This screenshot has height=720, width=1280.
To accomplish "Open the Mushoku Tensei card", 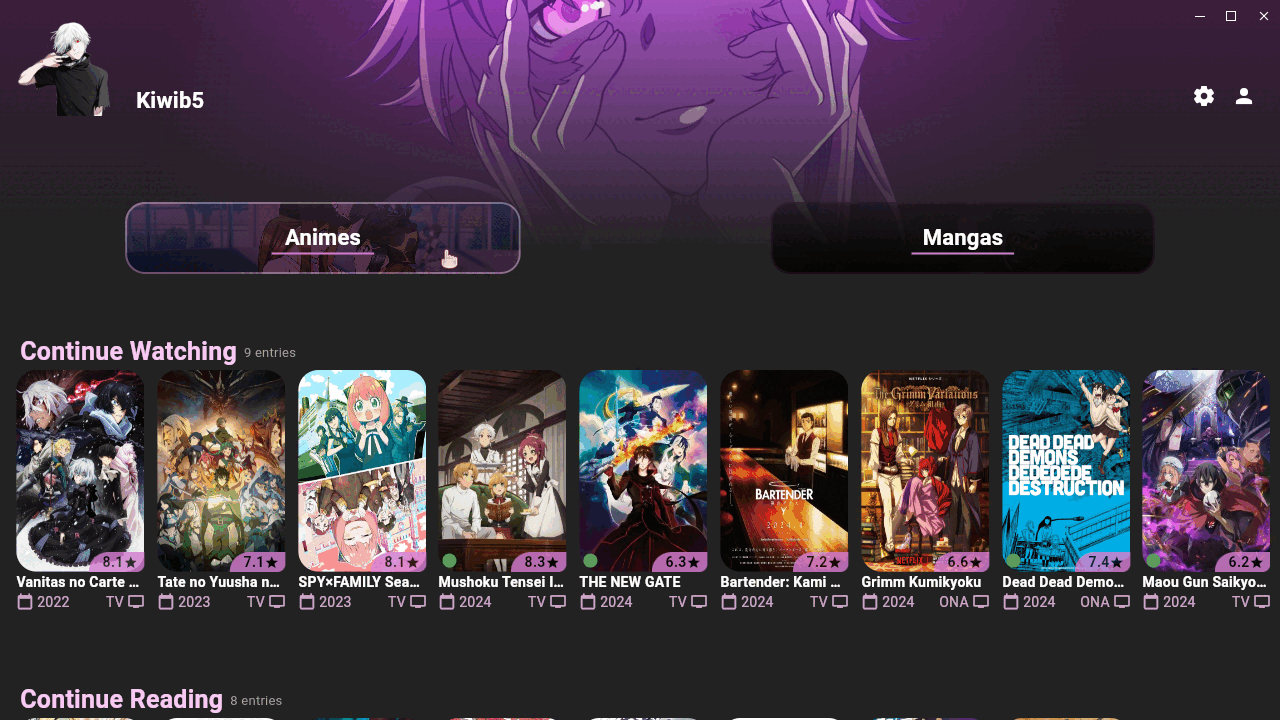I will [502, 470].
